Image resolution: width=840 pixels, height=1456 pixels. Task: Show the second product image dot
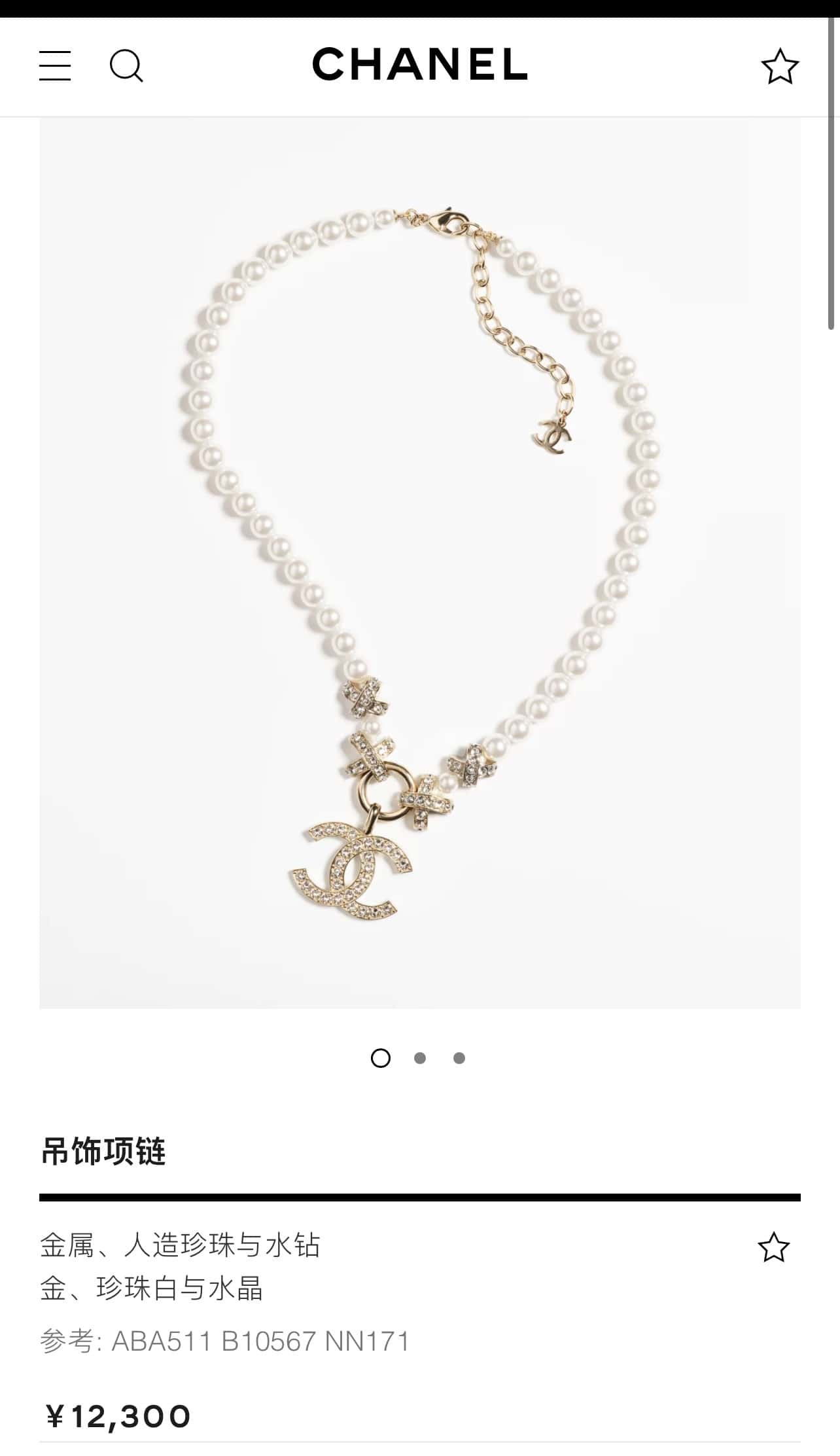[x=420, y=1058]
